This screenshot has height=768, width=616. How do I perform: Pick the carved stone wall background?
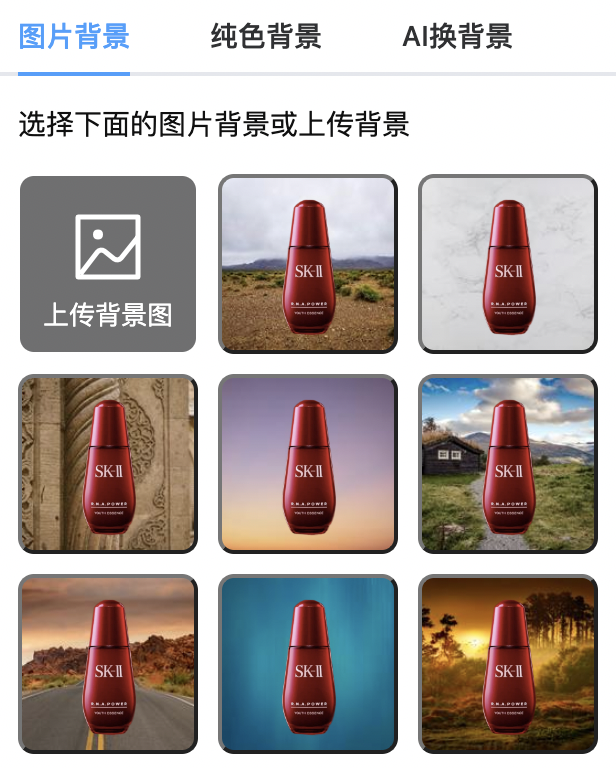108,464
